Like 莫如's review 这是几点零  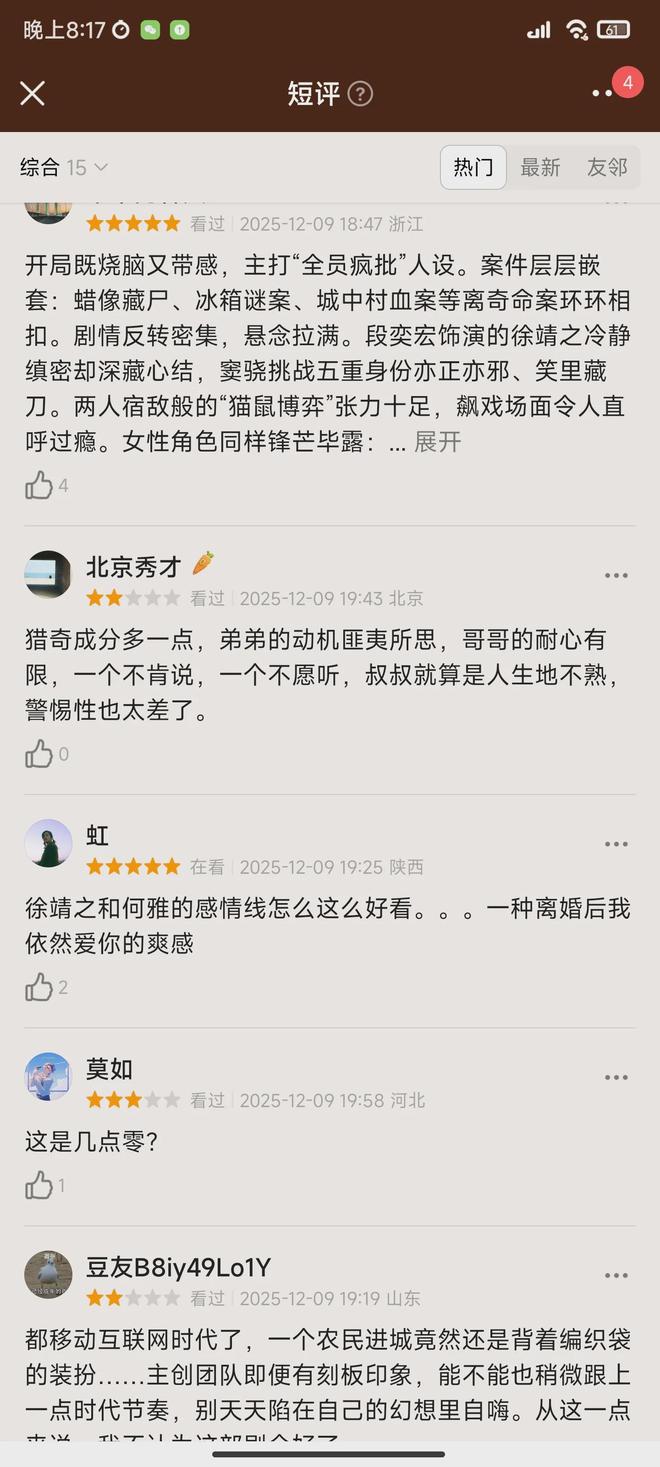tap(39, 1186)
